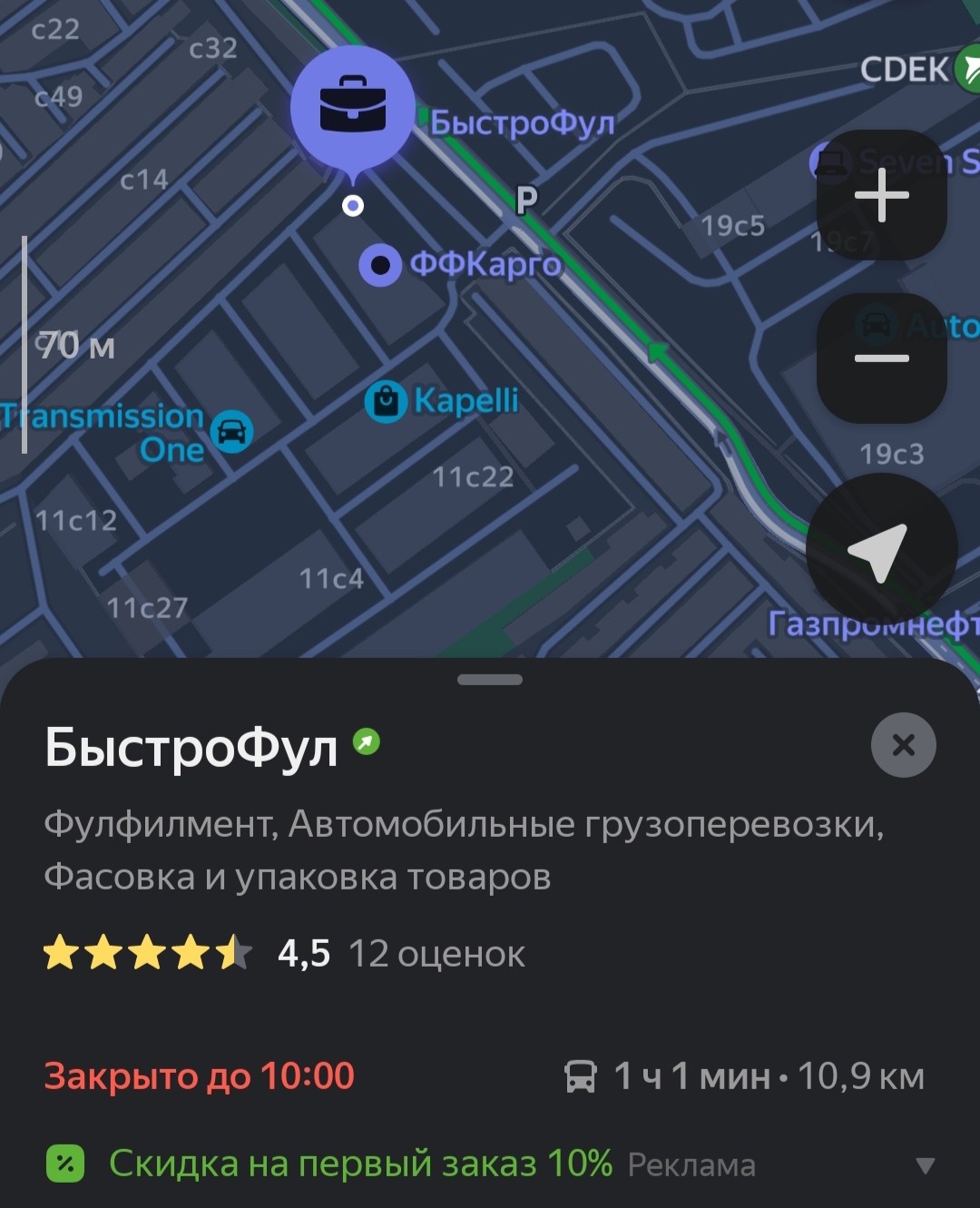Expand the card using the drag handle
Image resolution: width=980 pixels, height=1208 pixels.
coord(490,679)
